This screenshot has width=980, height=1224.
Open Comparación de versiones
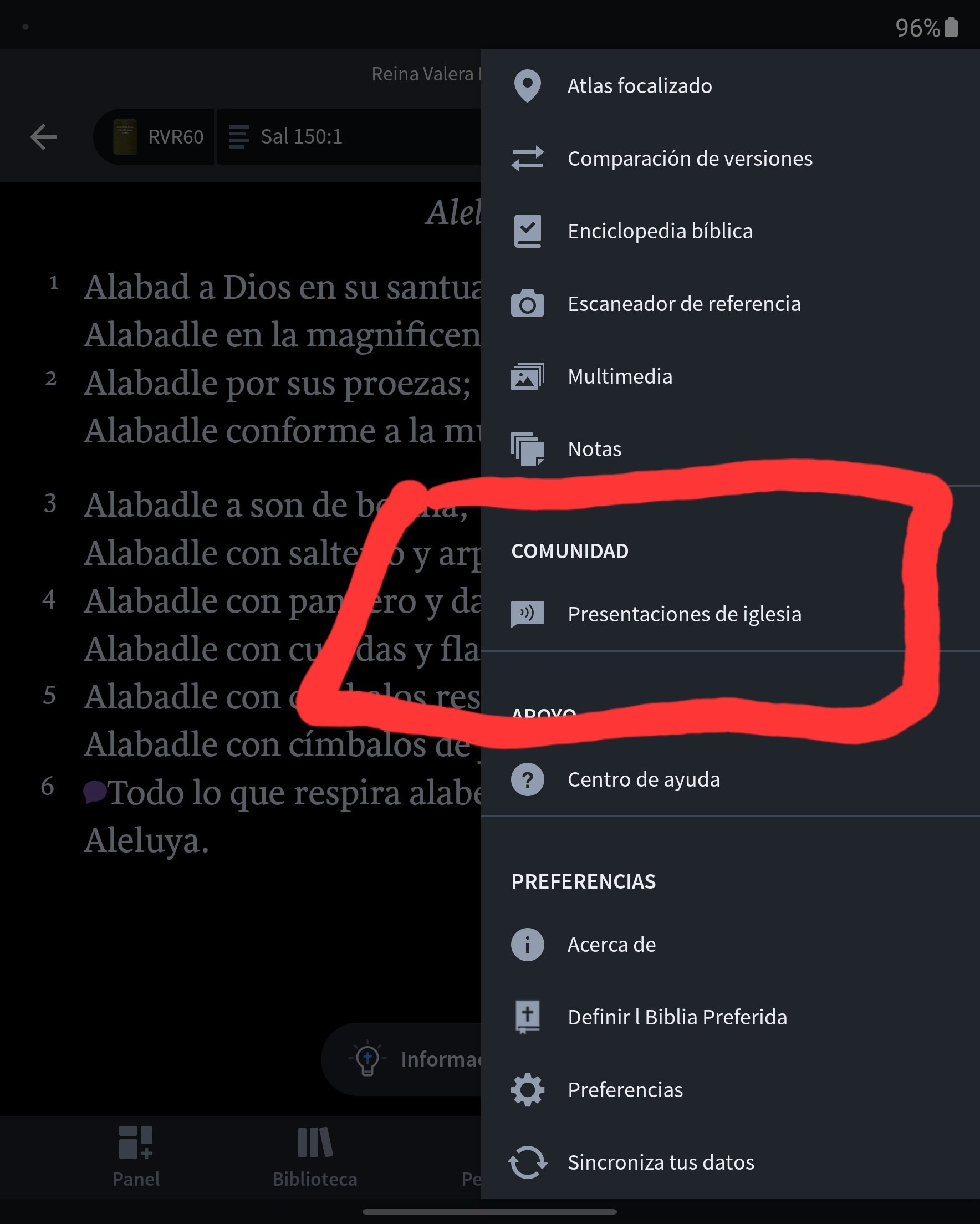[x=690, y=159]
